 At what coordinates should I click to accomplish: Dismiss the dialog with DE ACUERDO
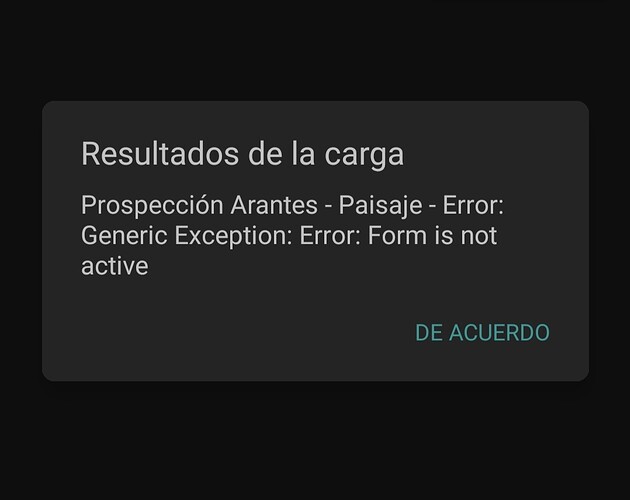pos(482,333)
